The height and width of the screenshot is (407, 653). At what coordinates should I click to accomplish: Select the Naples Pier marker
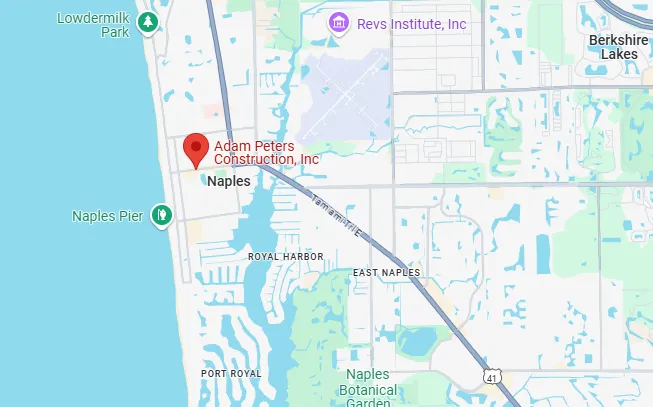(x=161, y=214)
